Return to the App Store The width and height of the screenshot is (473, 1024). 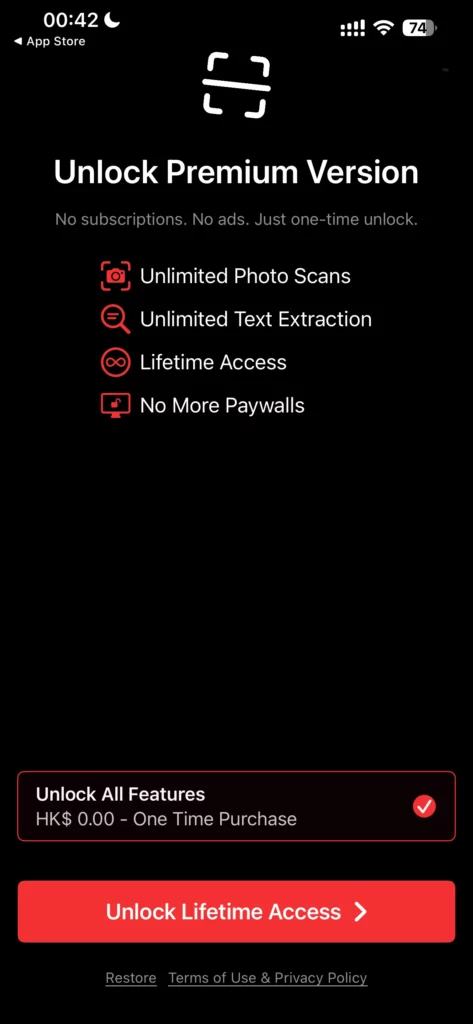[x=50, y=41]
